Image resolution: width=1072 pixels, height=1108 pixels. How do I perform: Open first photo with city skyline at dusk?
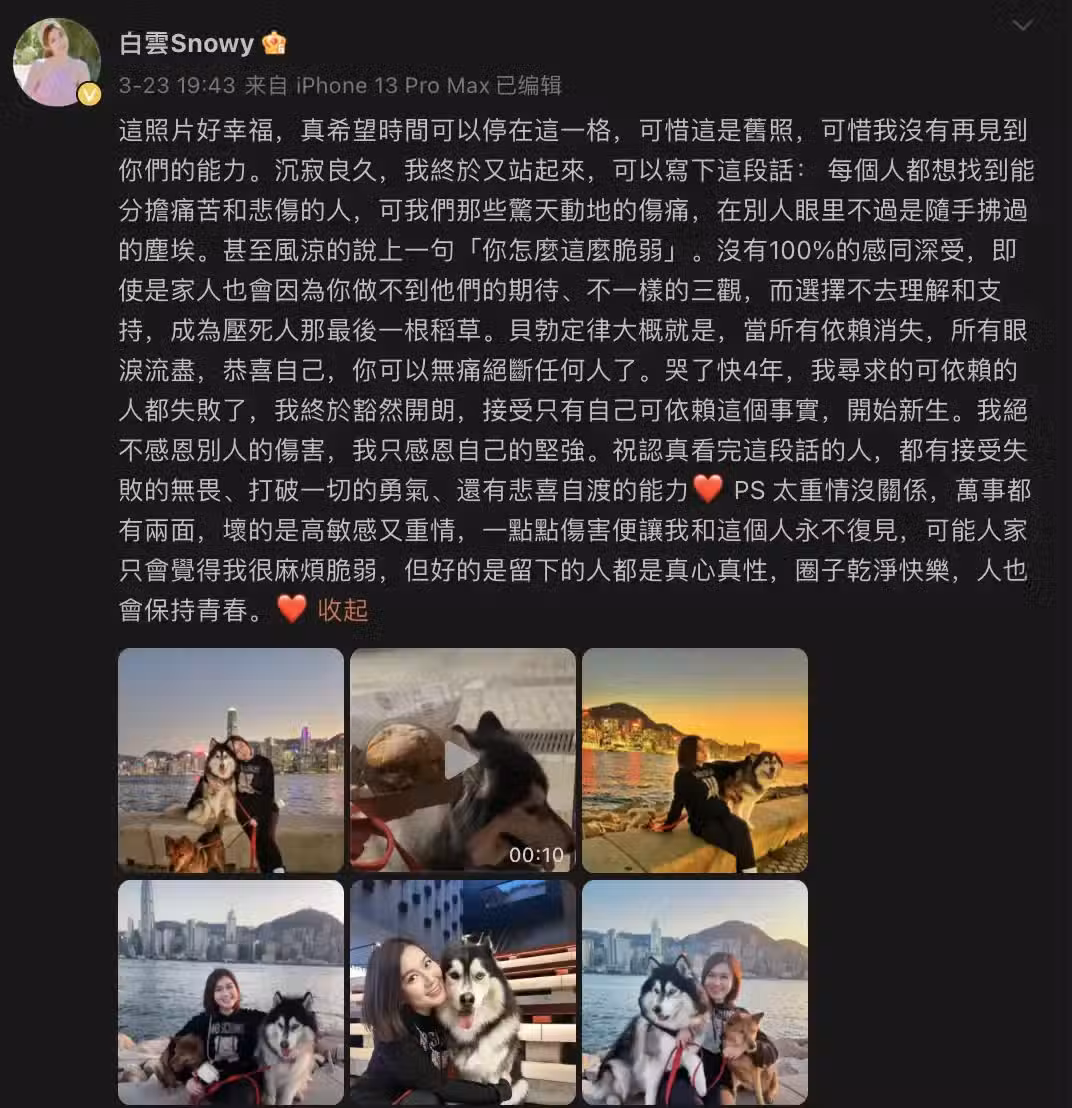(x=231, y=760)
